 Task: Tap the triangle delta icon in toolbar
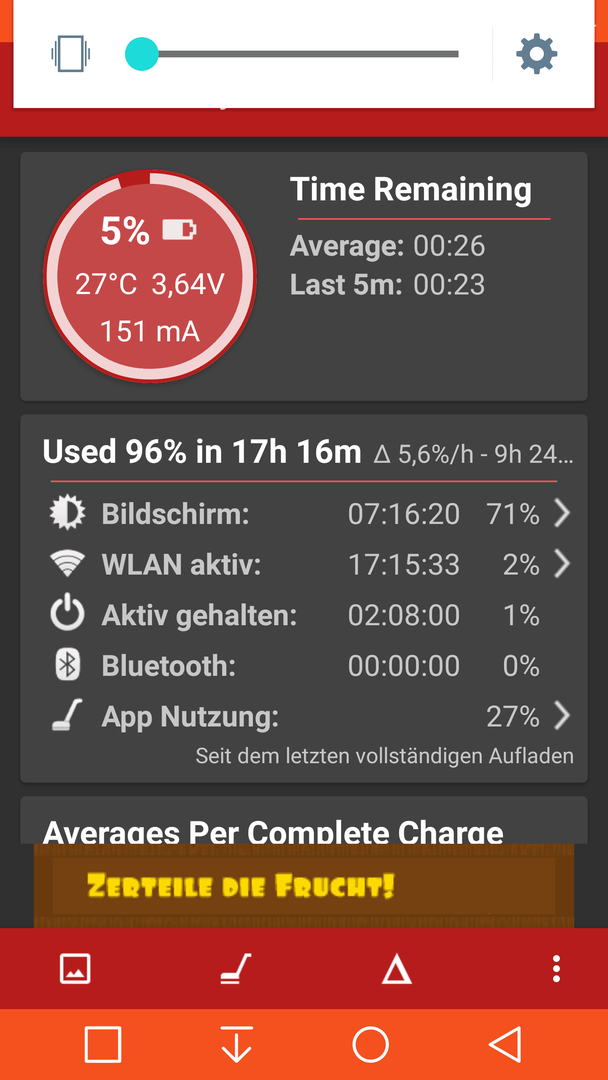(397, 969)
